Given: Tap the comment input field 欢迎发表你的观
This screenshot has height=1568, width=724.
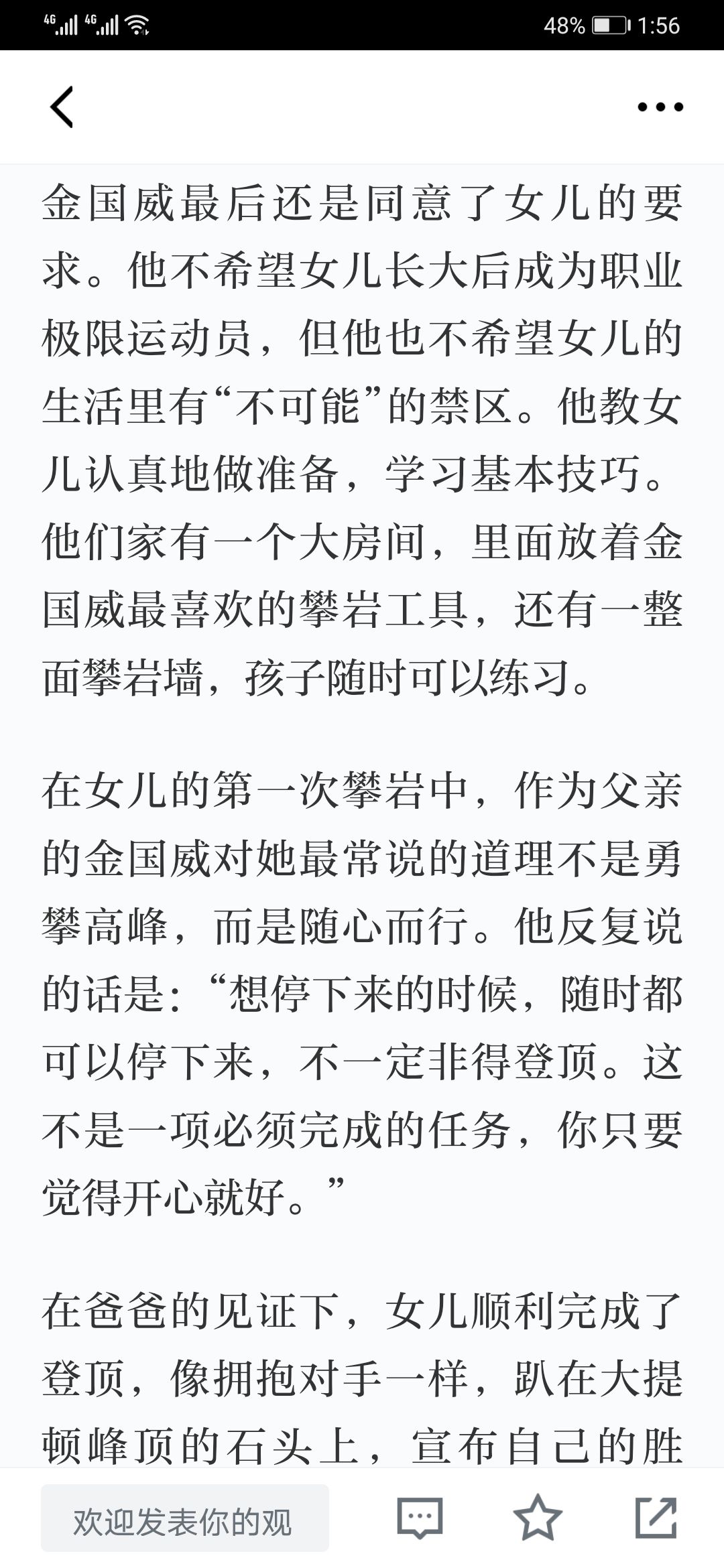Looking at the screenshot, I should (185, 1518).
